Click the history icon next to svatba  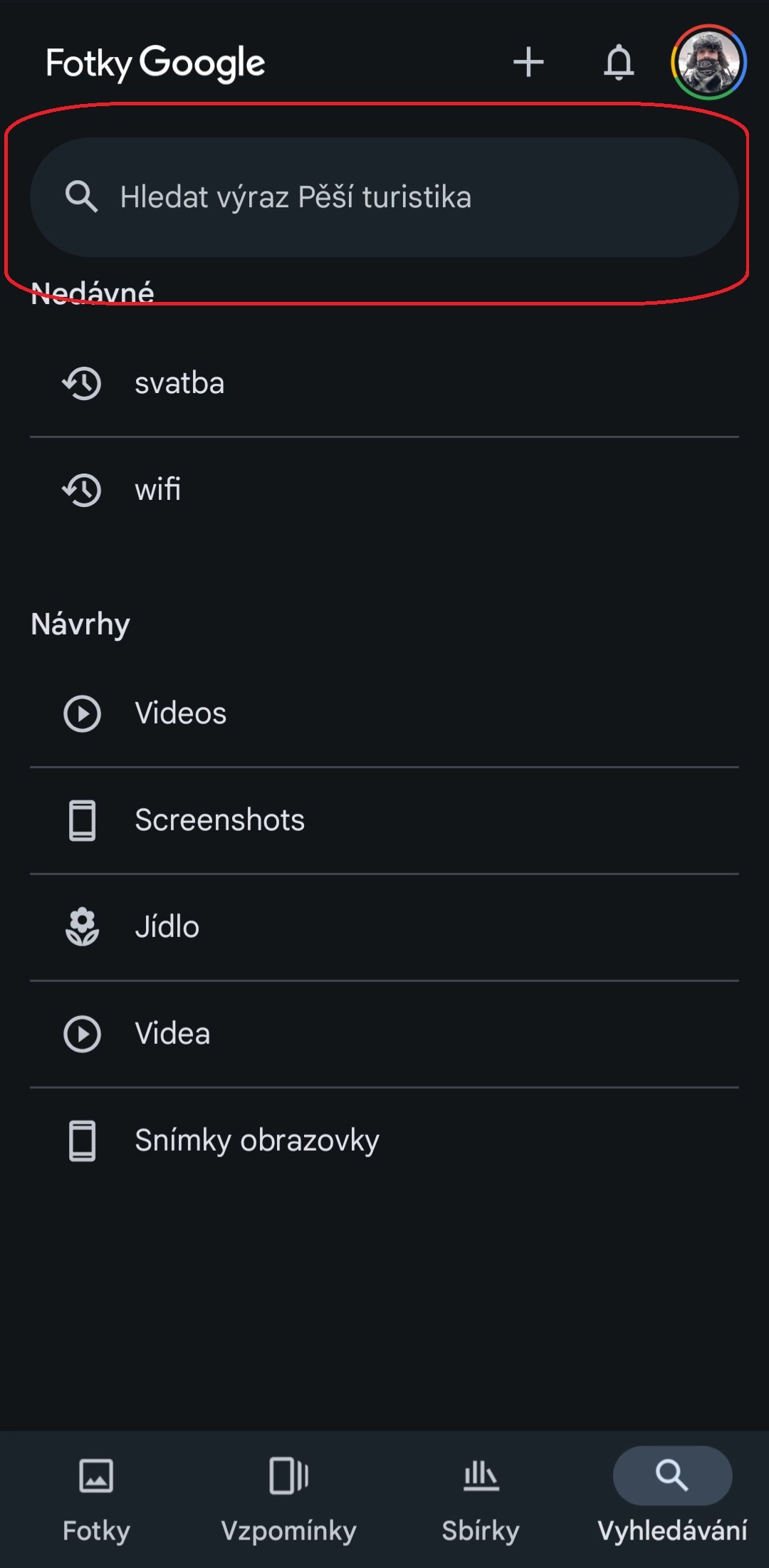(81, 384)
